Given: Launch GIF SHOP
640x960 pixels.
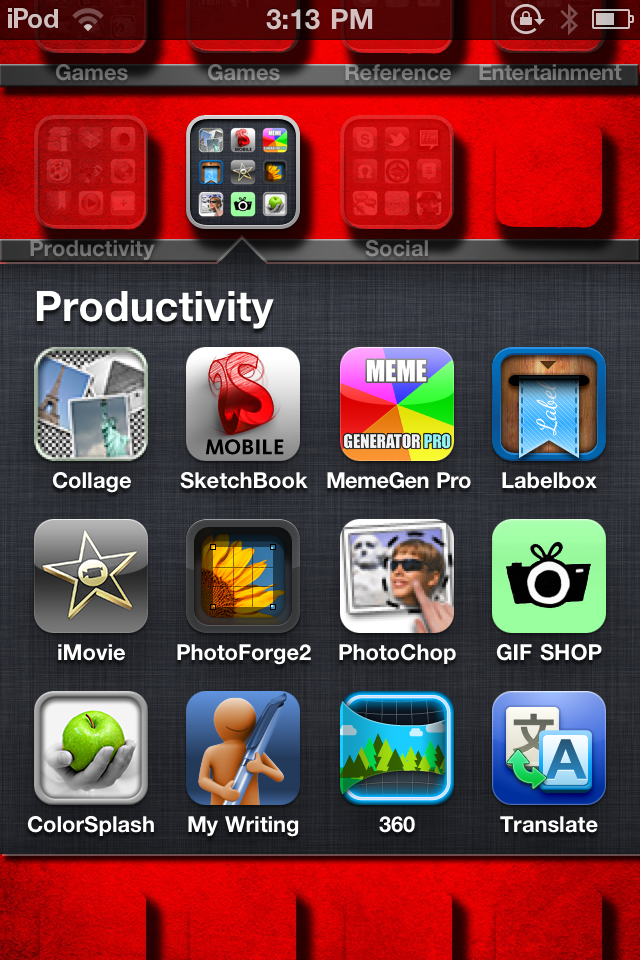Looking at the screenshot, I should click(549, 576).
